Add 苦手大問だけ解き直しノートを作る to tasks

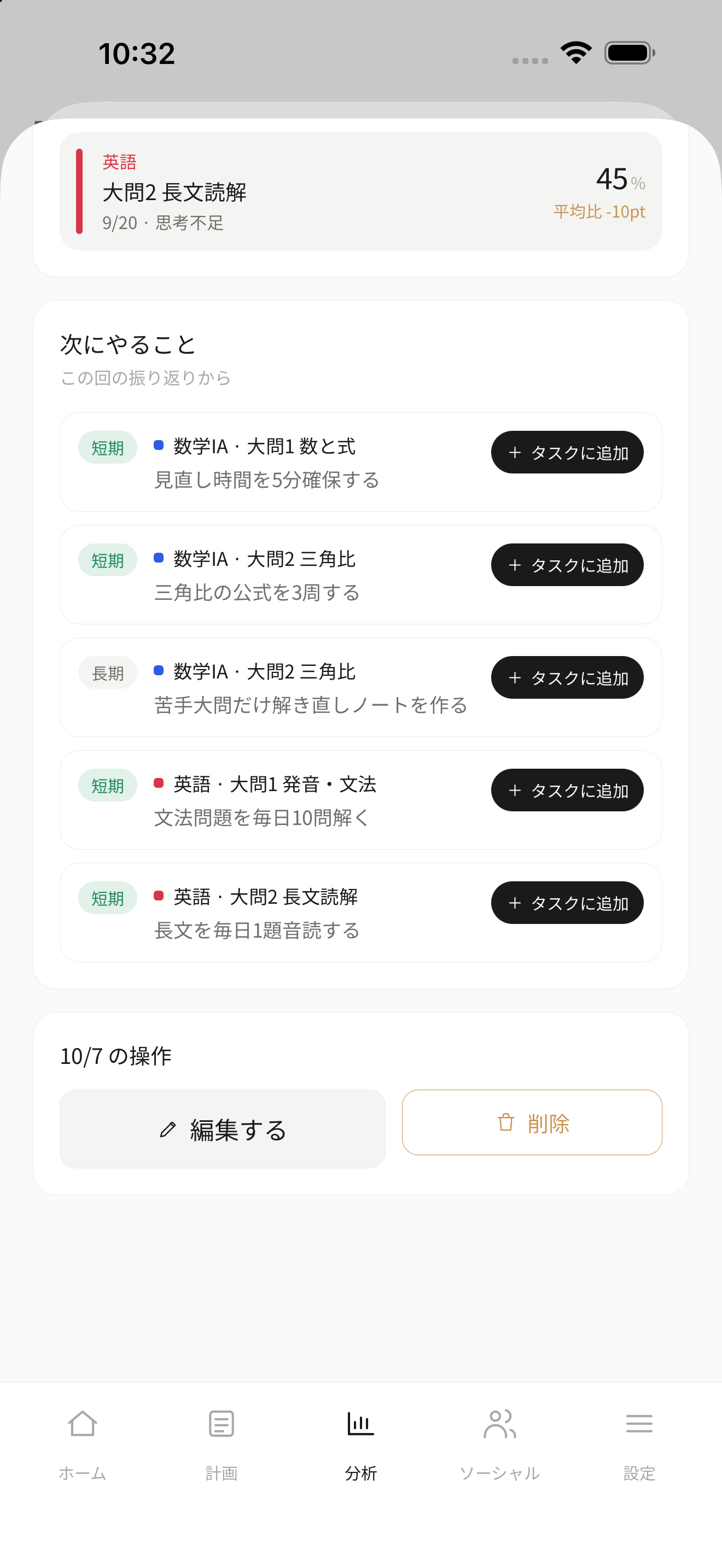tap(567, 677)
